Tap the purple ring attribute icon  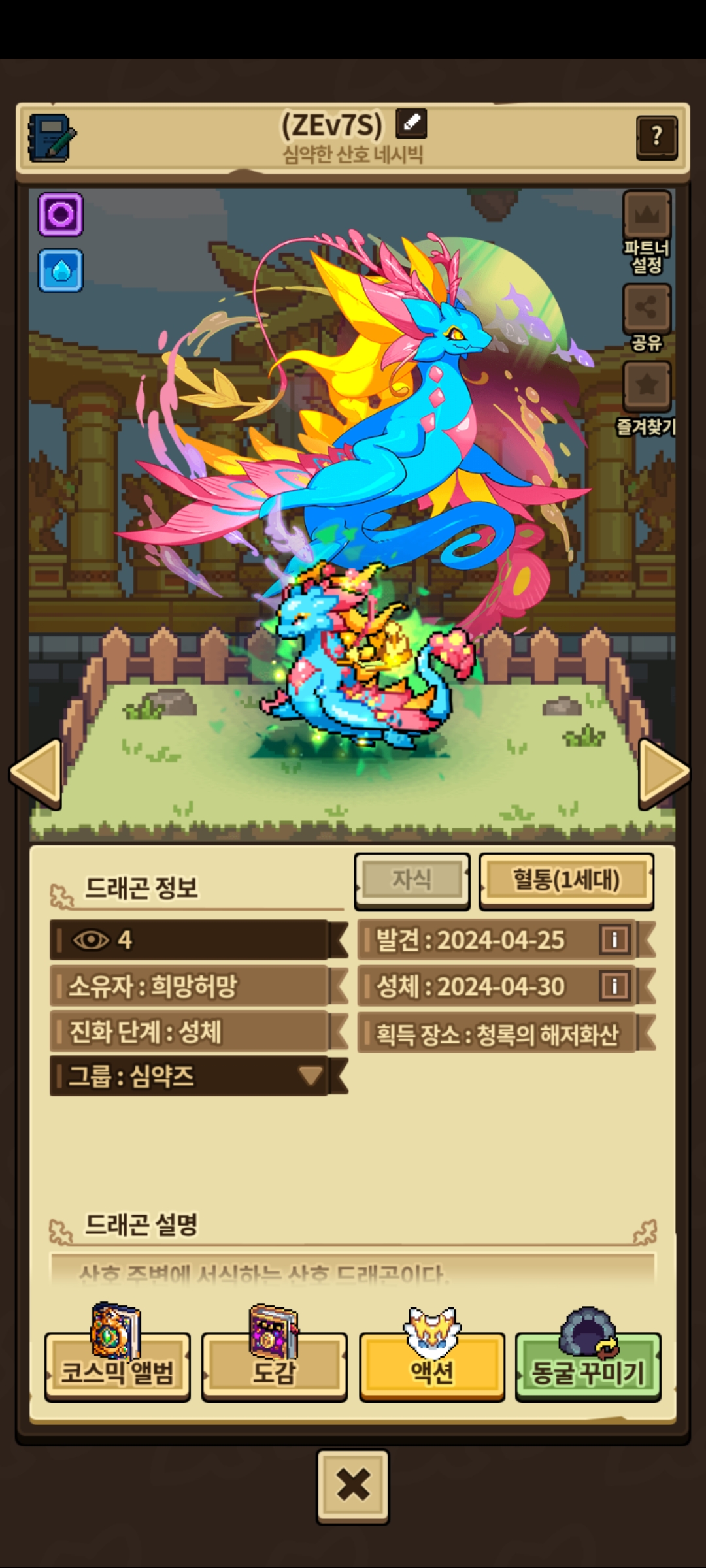pos(61,214)
